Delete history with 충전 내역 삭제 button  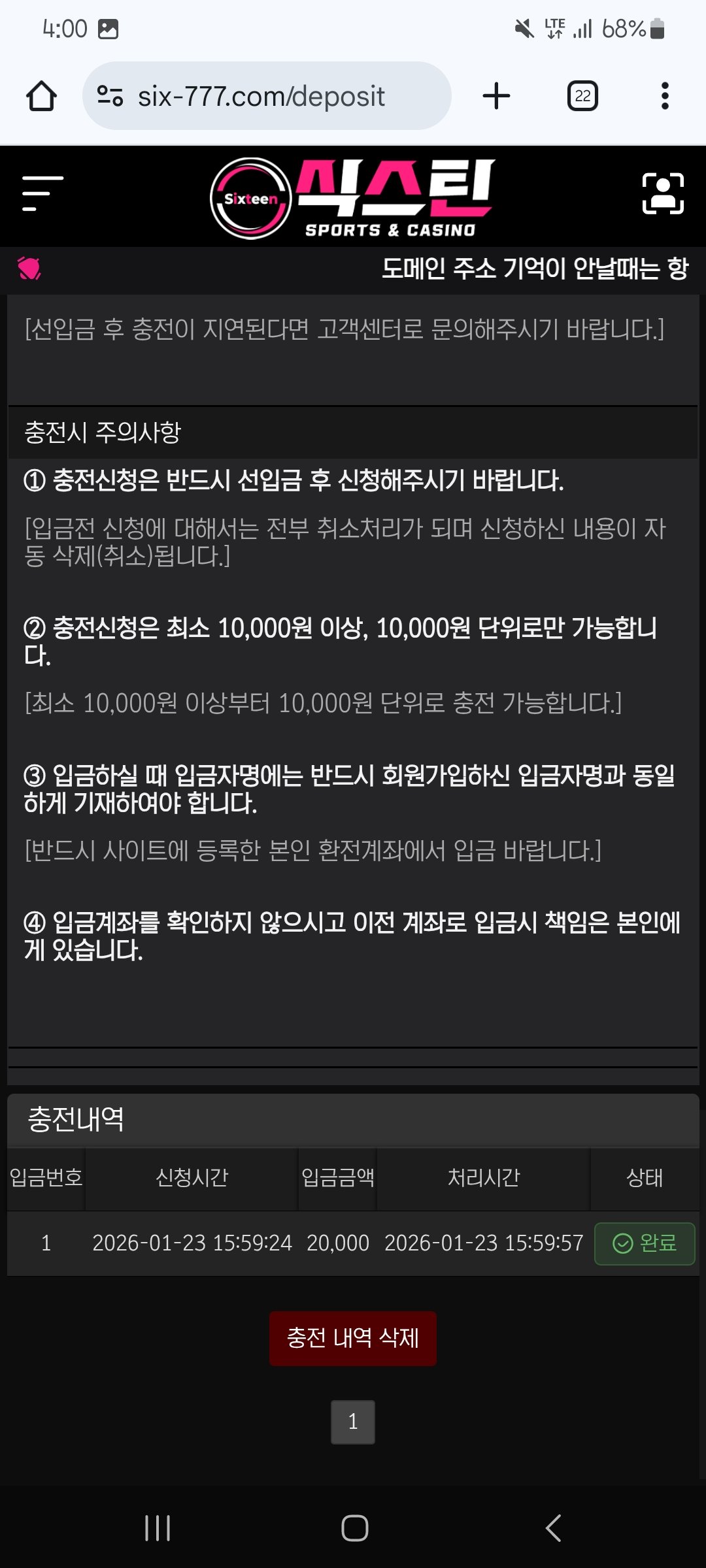click(353, 1338)
